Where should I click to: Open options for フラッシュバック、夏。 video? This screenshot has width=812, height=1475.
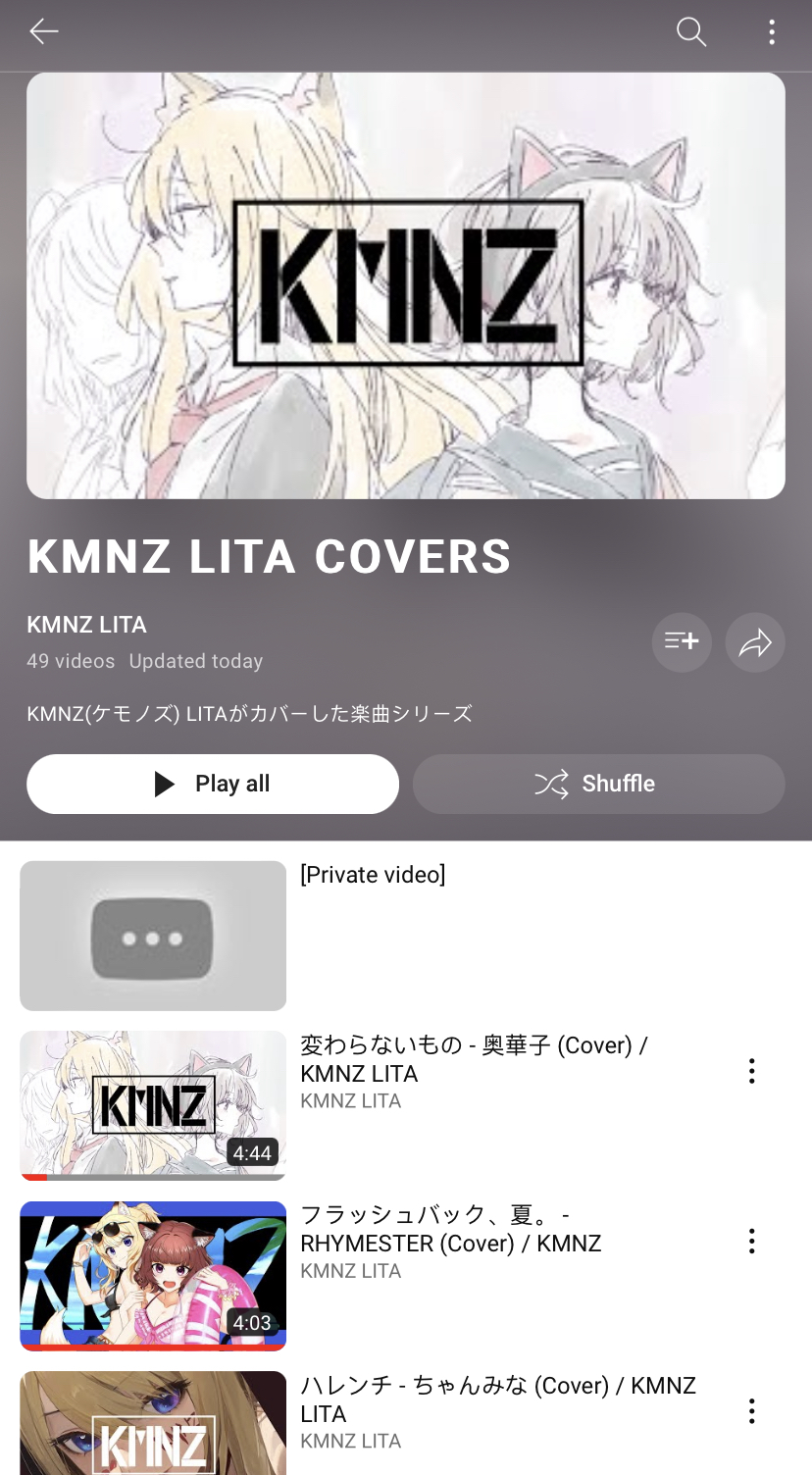pyautogui.click(x=752, y=1241)
